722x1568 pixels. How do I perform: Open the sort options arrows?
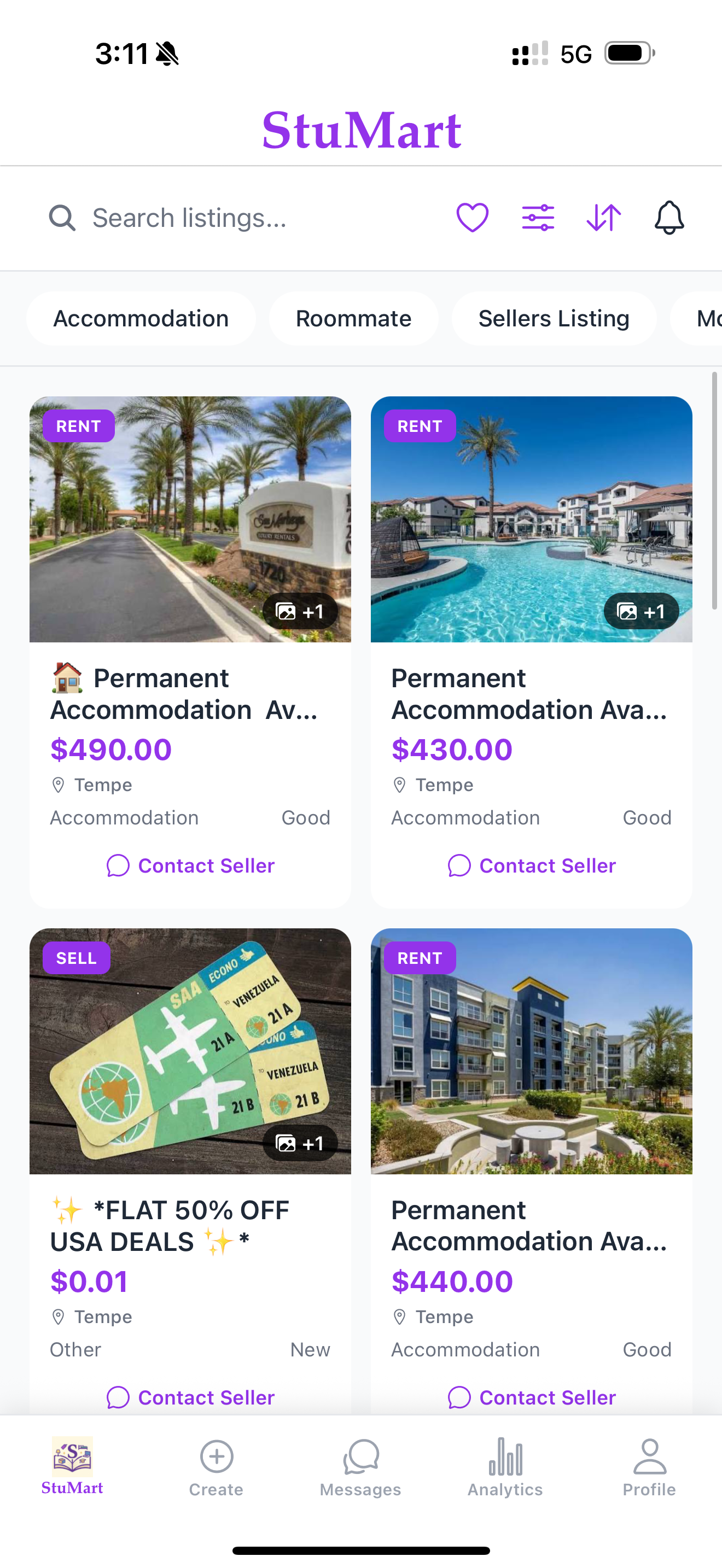[x=603, y=217]
